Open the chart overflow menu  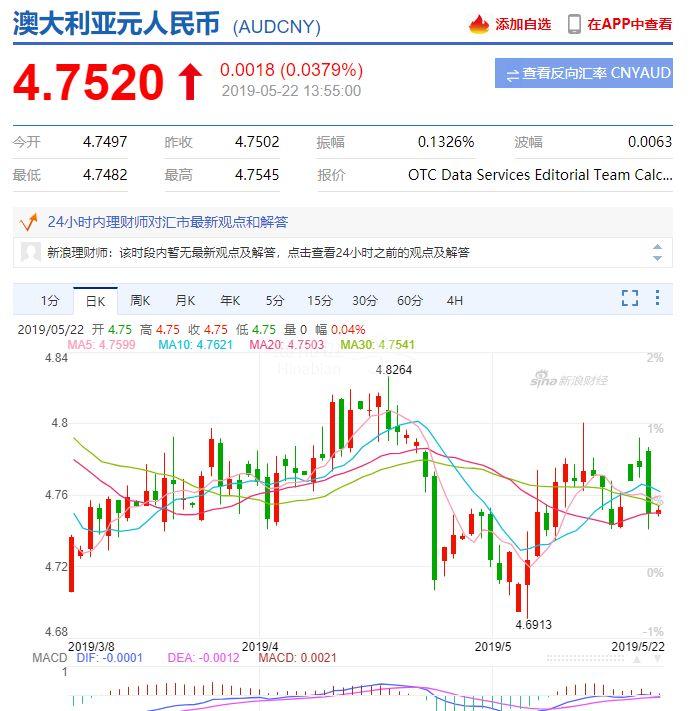(x=657, y=298)
